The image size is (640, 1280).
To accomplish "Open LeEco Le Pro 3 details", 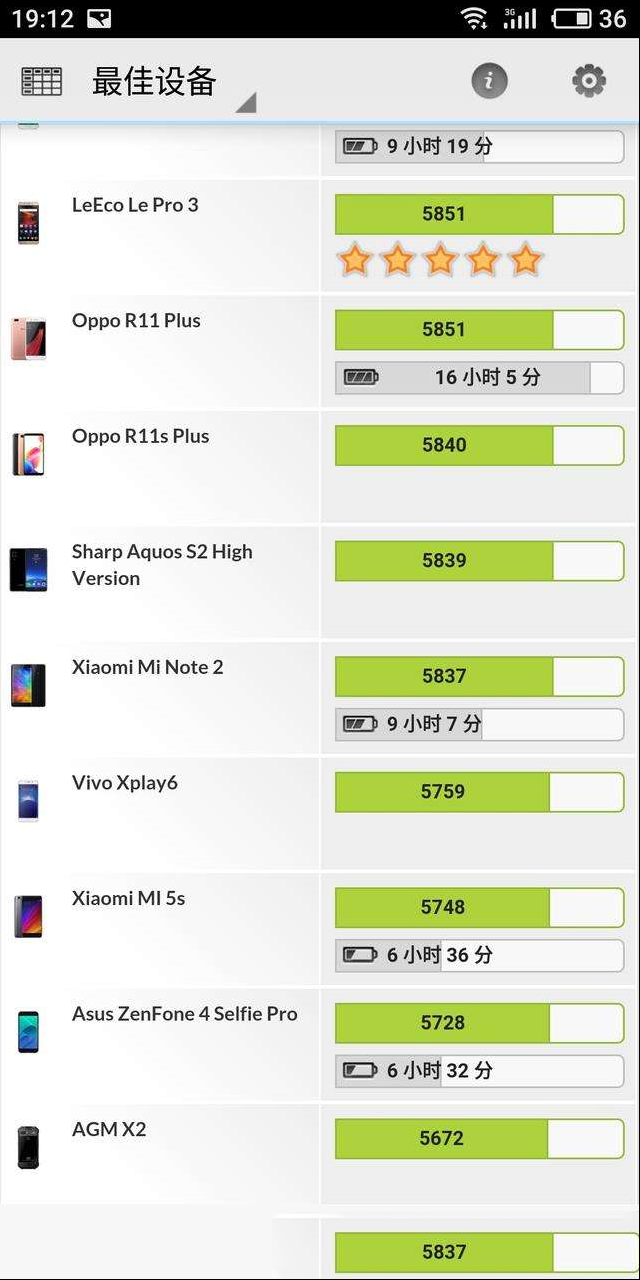I will (320, 237).
